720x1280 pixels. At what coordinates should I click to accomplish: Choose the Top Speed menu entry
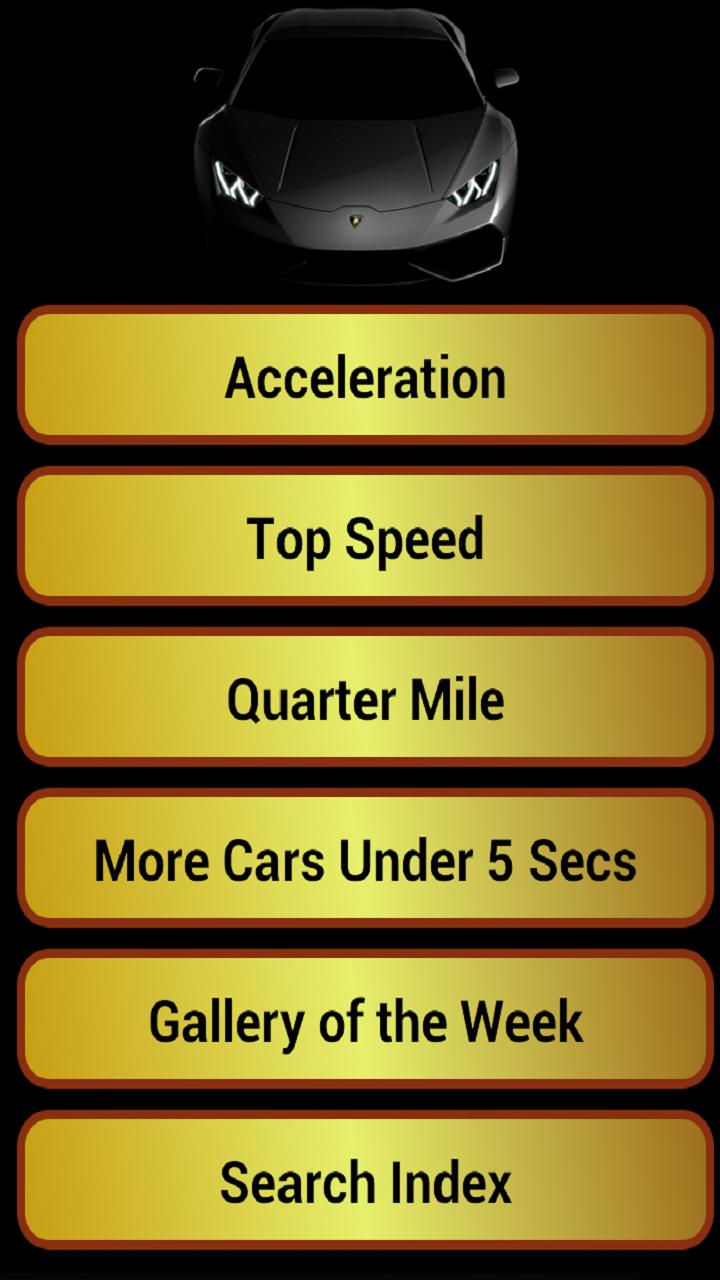(x=360, y=538)
